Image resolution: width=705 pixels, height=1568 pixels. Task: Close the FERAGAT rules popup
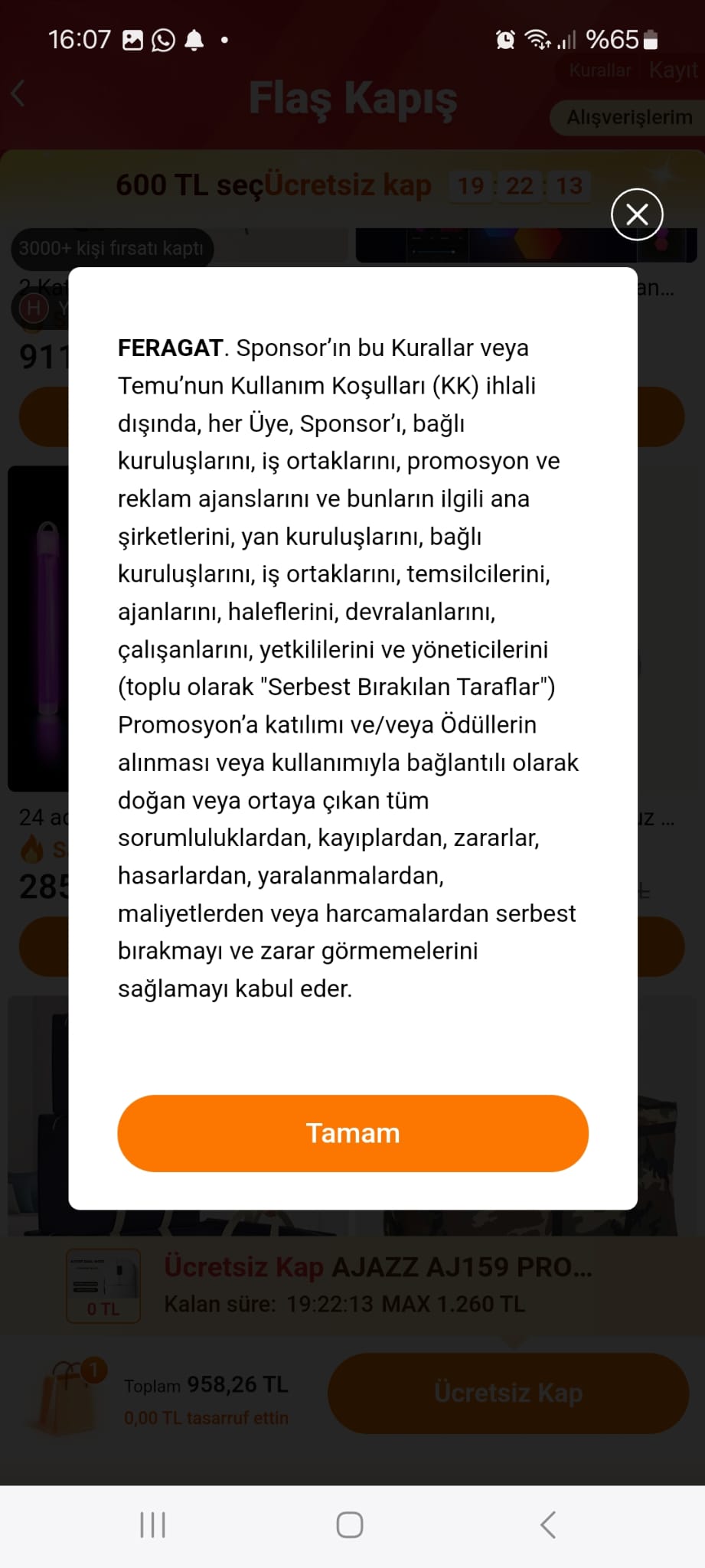(637, 214)
